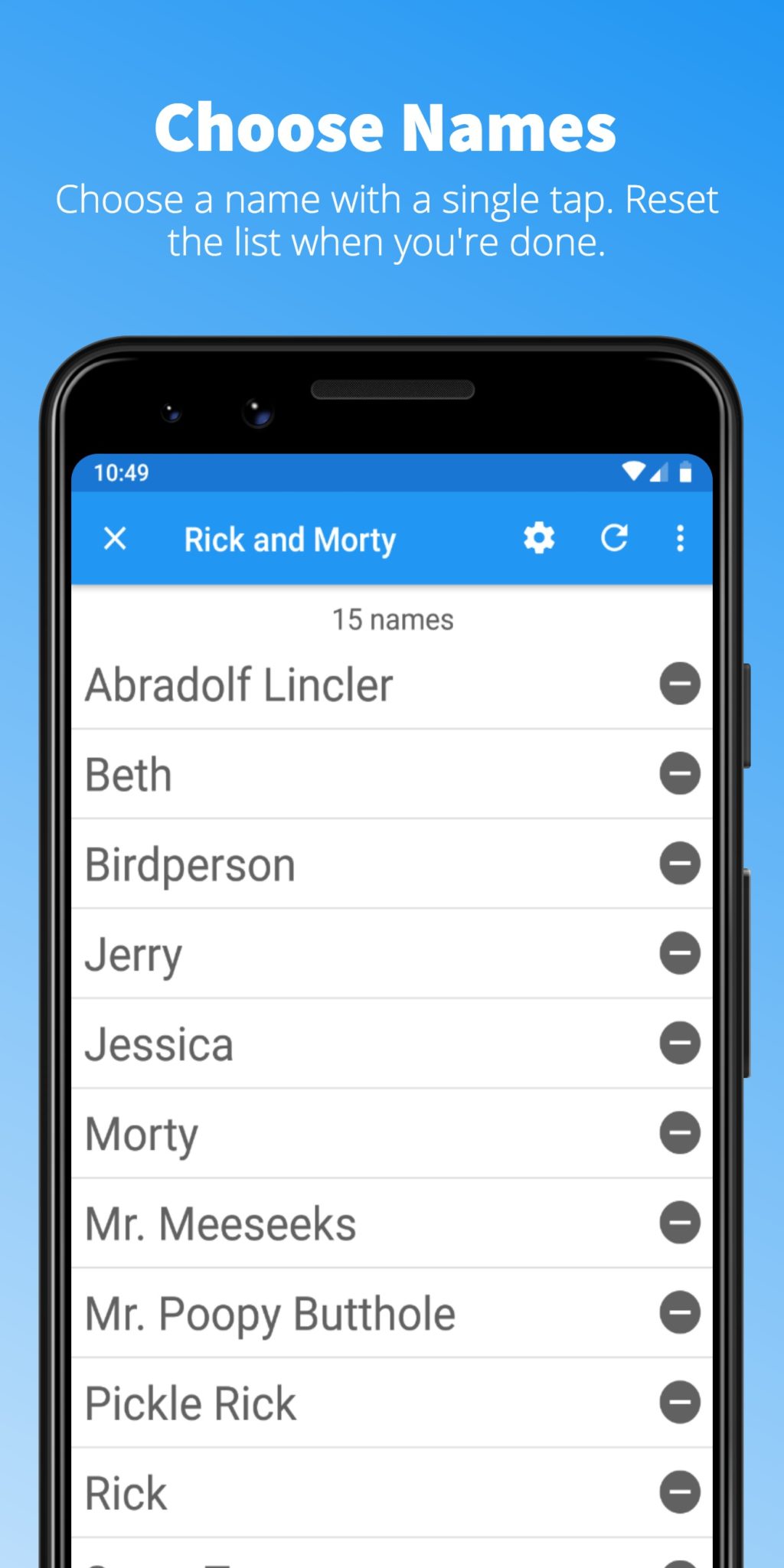Tap the remove icon next to Mr. Meeseeks
This screenshot has width=784, height=1568.
pyautogui.click(x=678, y=1223)
